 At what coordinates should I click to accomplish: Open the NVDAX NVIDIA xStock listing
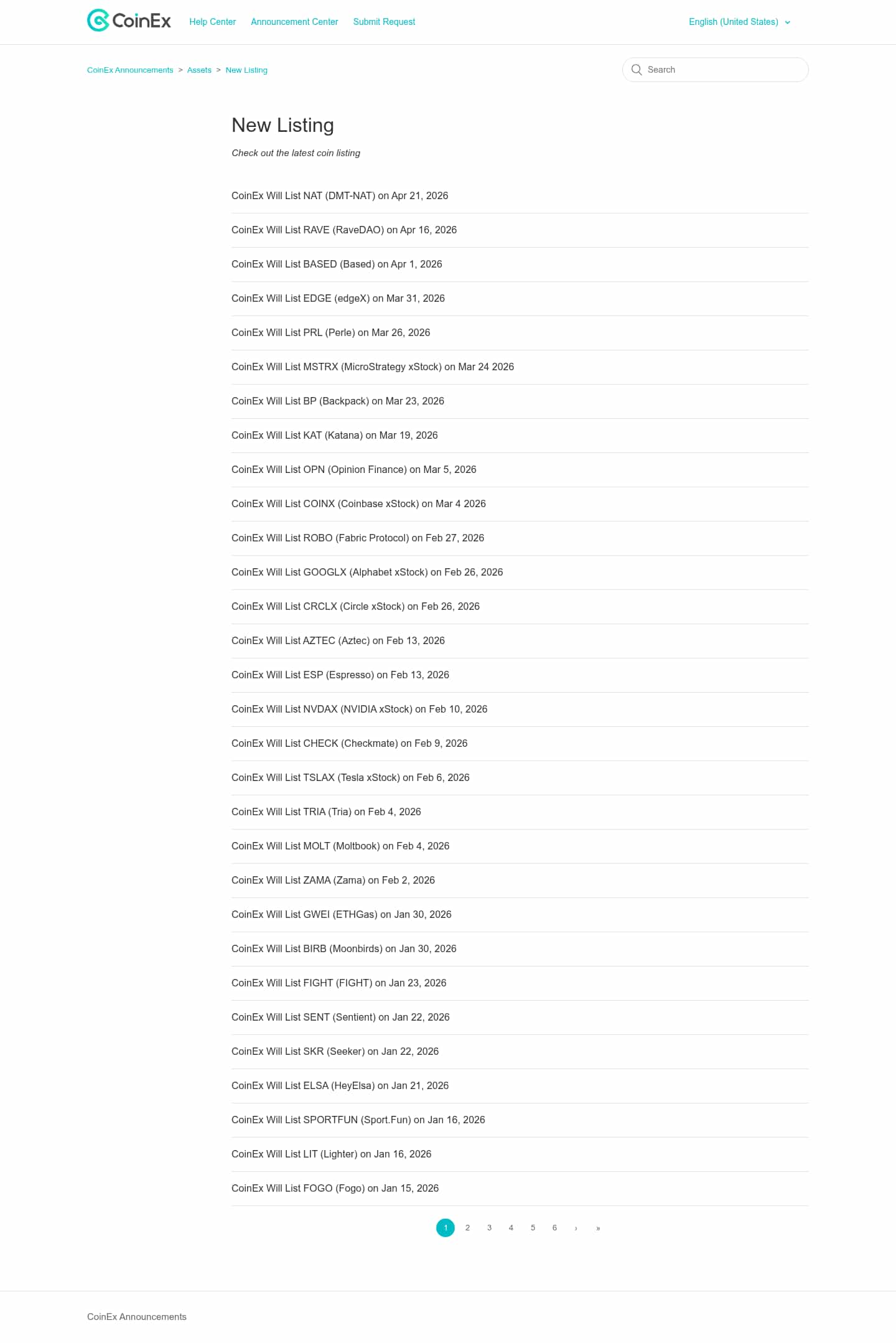[359, 709]
